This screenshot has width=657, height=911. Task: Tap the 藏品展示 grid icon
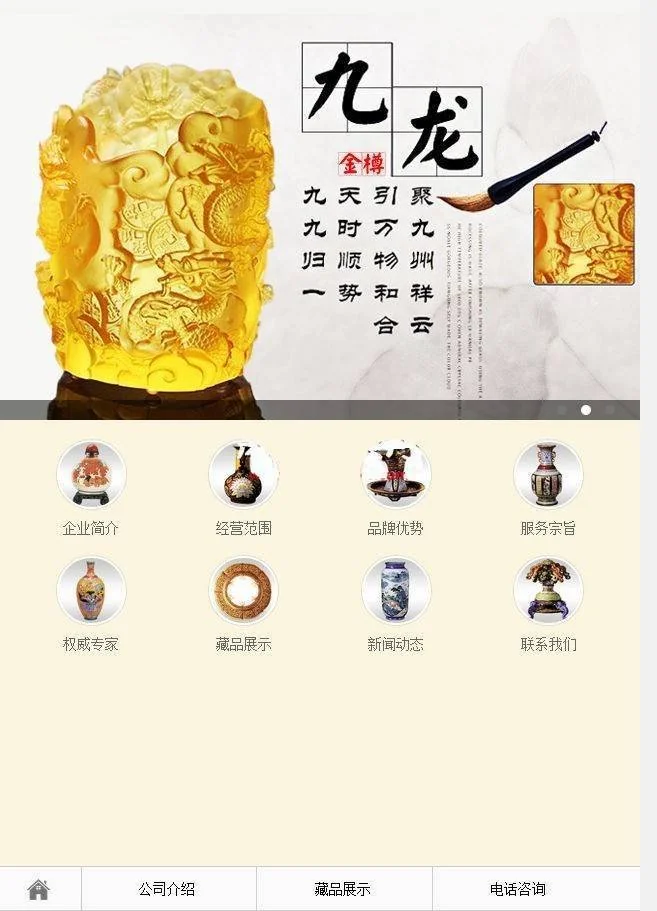coord(243,590)
